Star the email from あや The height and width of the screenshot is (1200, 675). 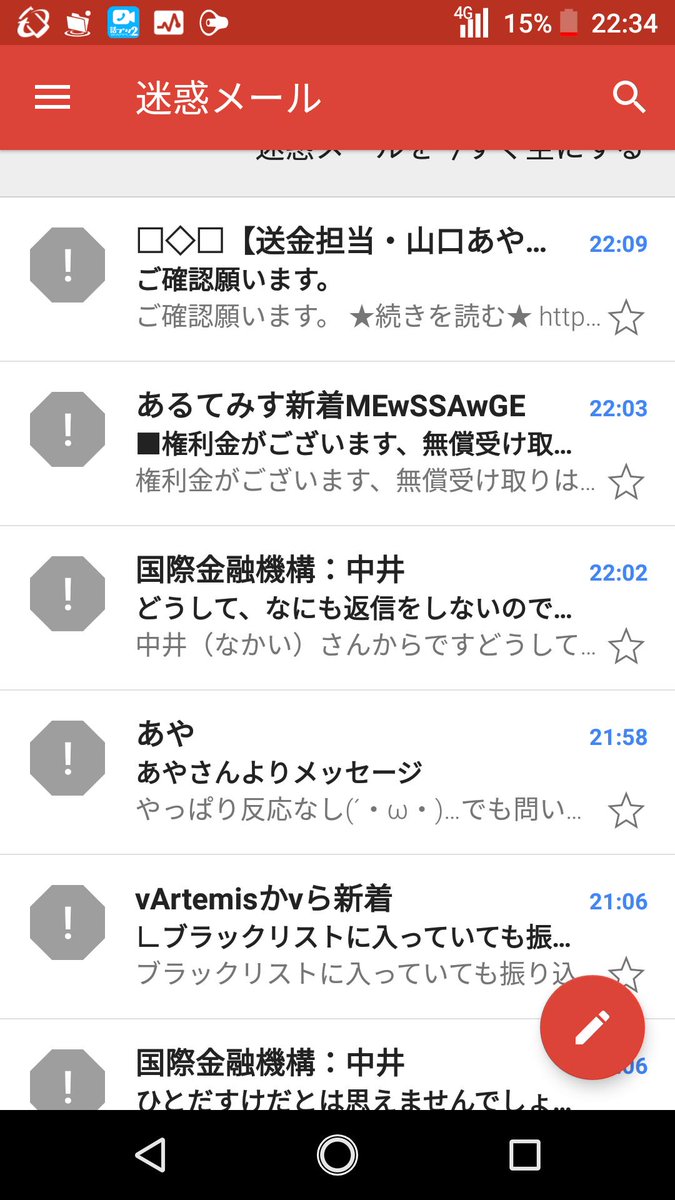pyautogui.click(x=626, y=811)
